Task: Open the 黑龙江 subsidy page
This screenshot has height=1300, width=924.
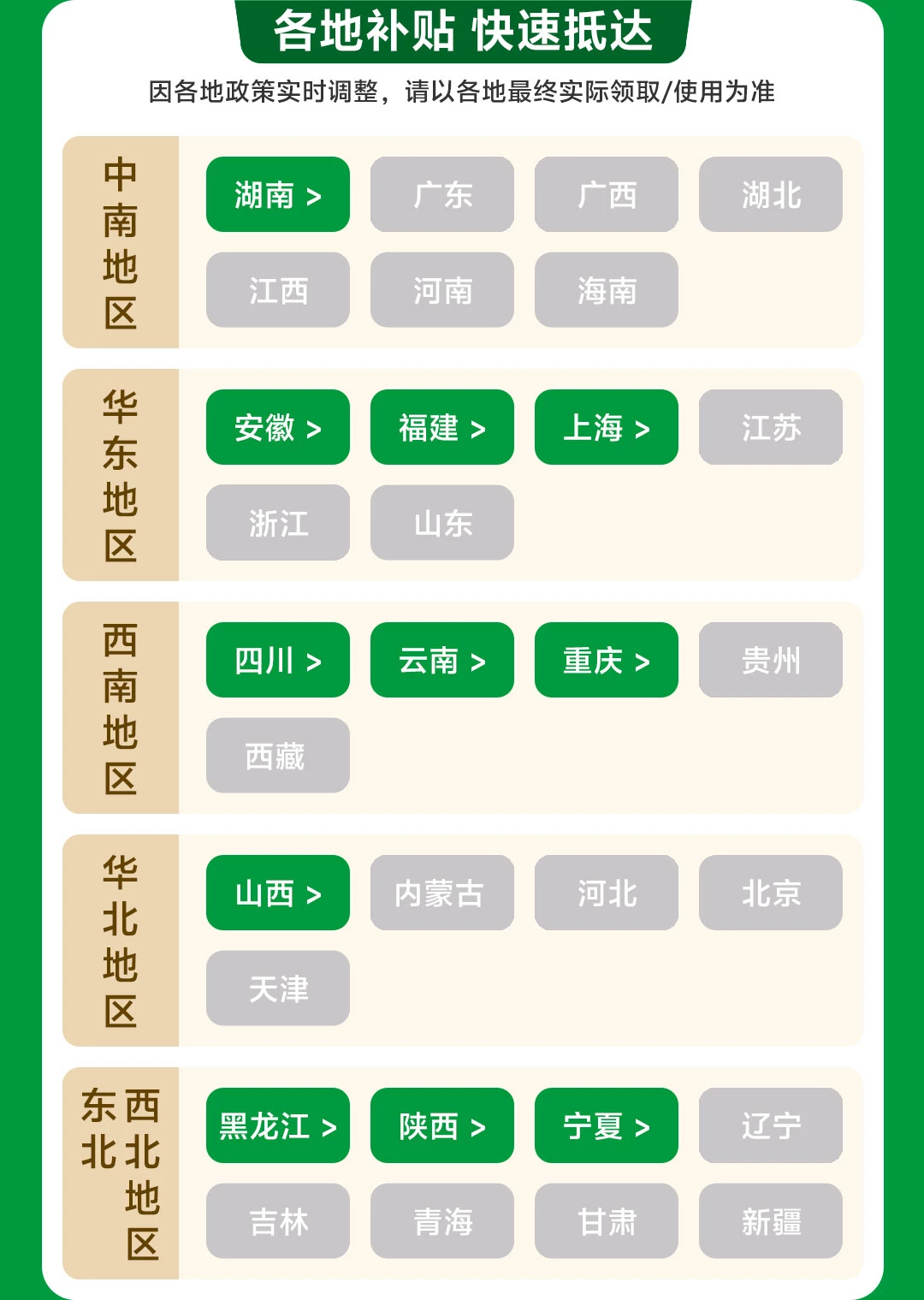Action: pos(277,1125)
